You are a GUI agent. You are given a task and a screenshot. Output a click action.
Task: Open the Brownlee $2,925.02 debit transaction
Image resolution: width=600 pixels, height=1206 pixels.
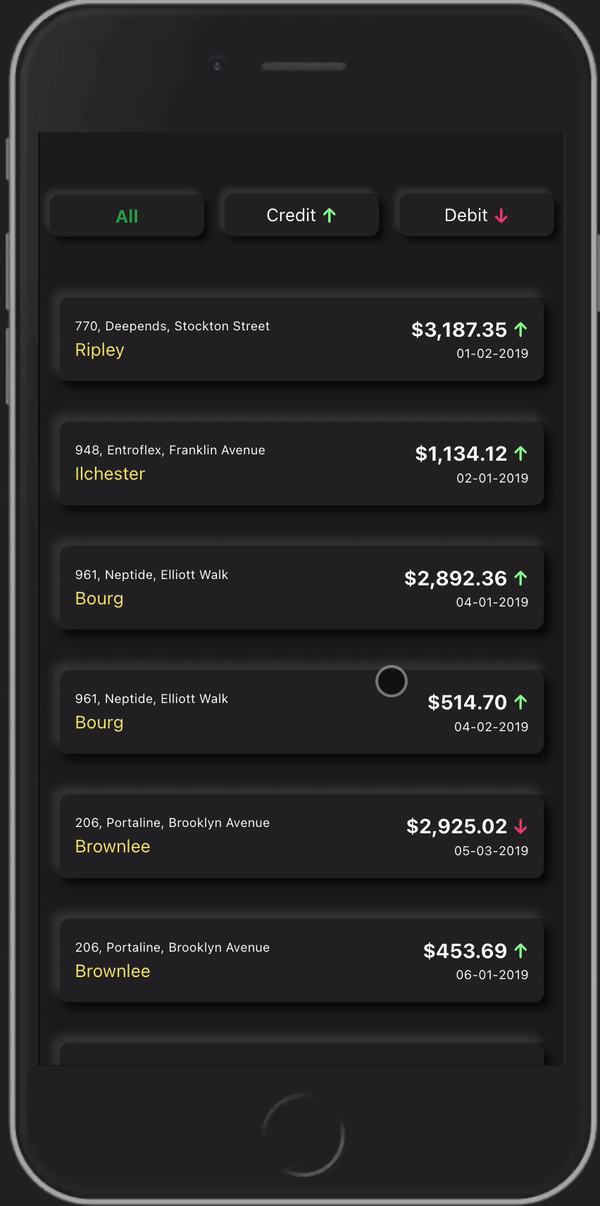(302, 836)
